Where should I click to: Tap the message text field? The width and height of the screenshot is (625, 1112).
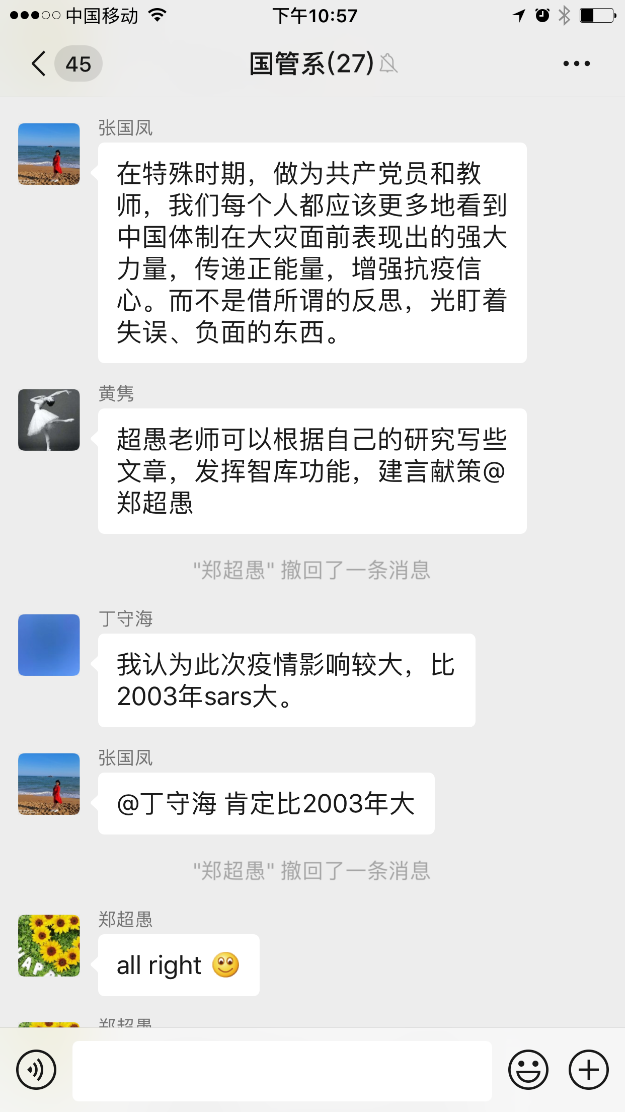coord(282,1070)
